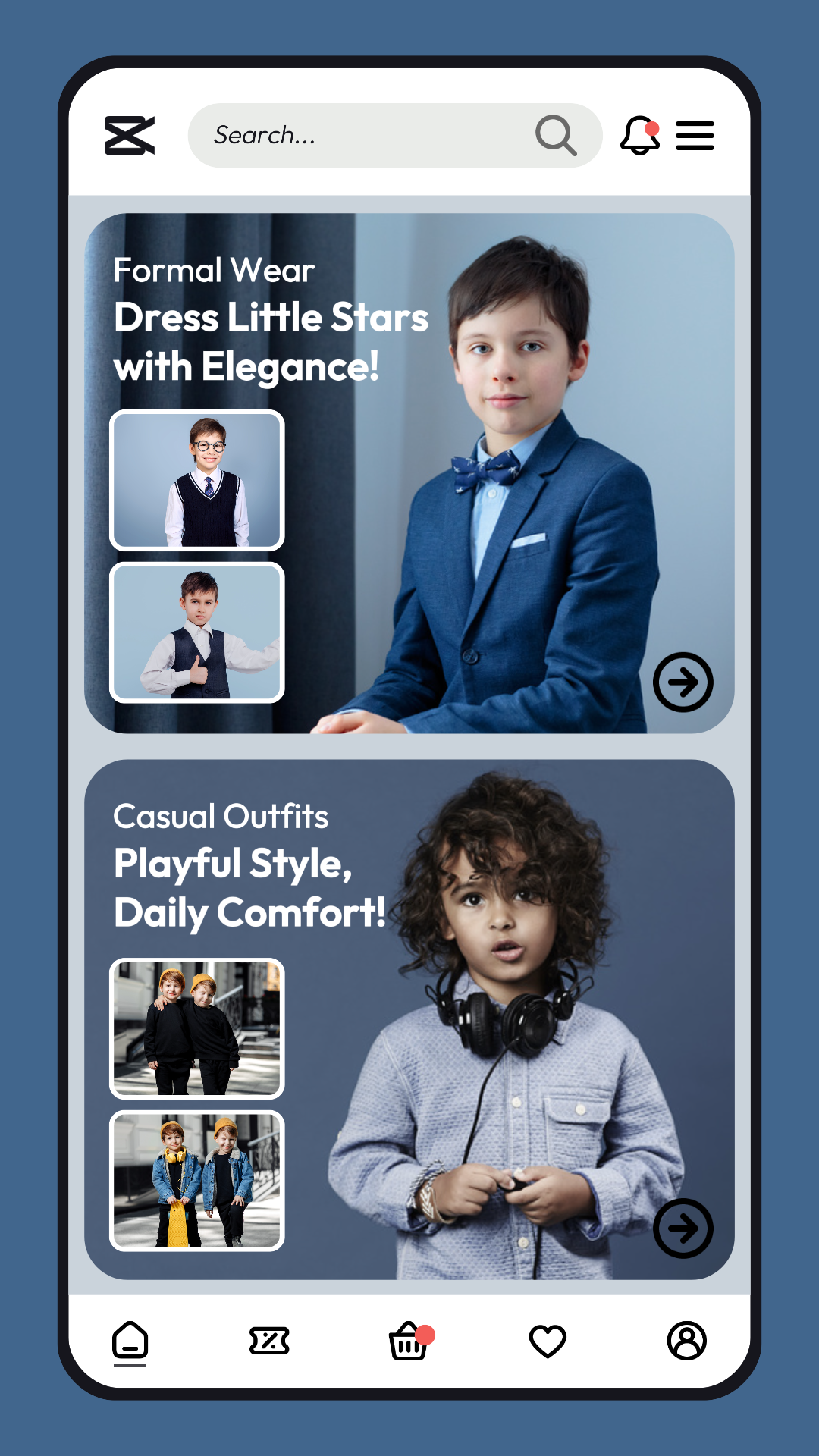The image size is (819, 1456).
Task: Open the hamburger menu
Action: [x=695, y=135]
